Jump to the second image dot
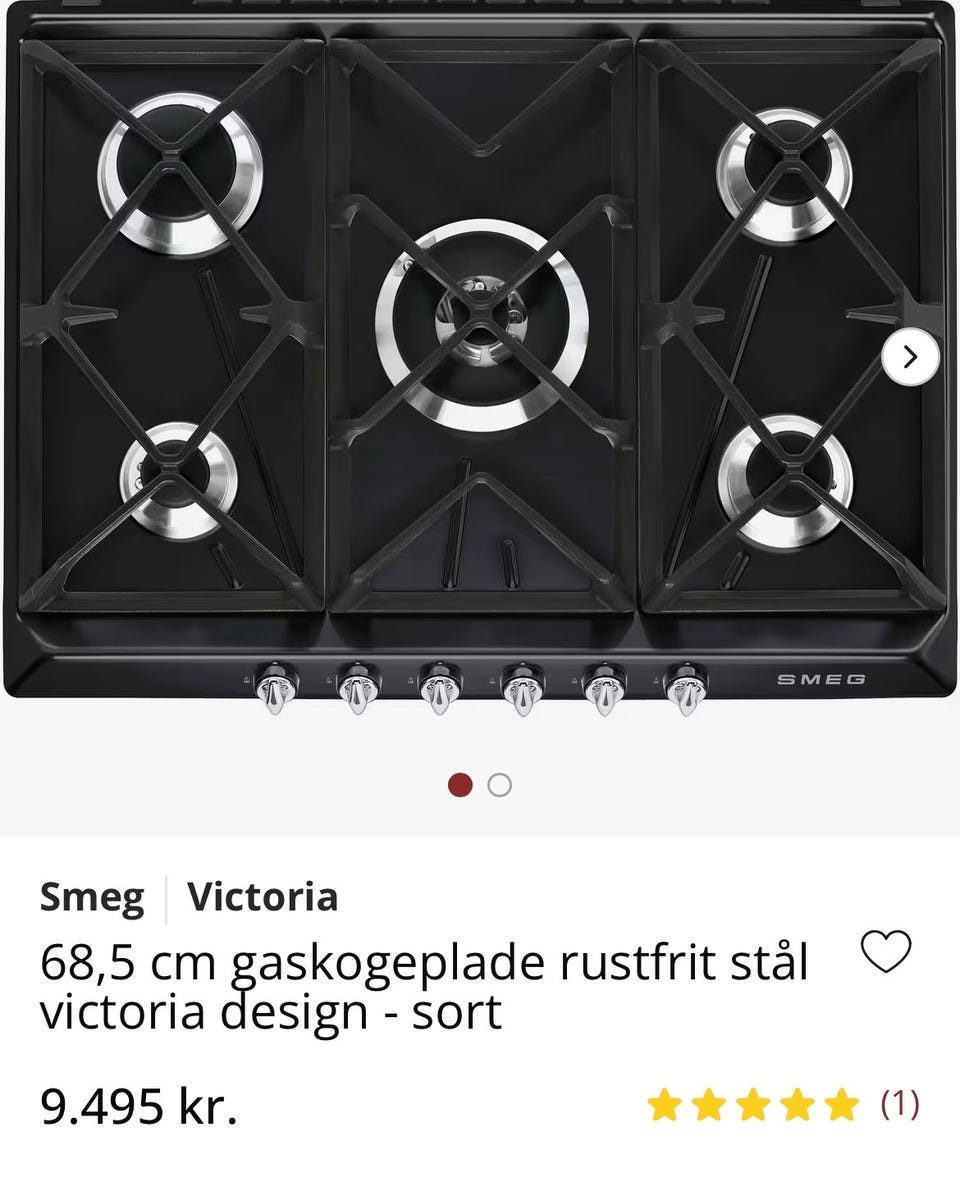 [500, 785]
